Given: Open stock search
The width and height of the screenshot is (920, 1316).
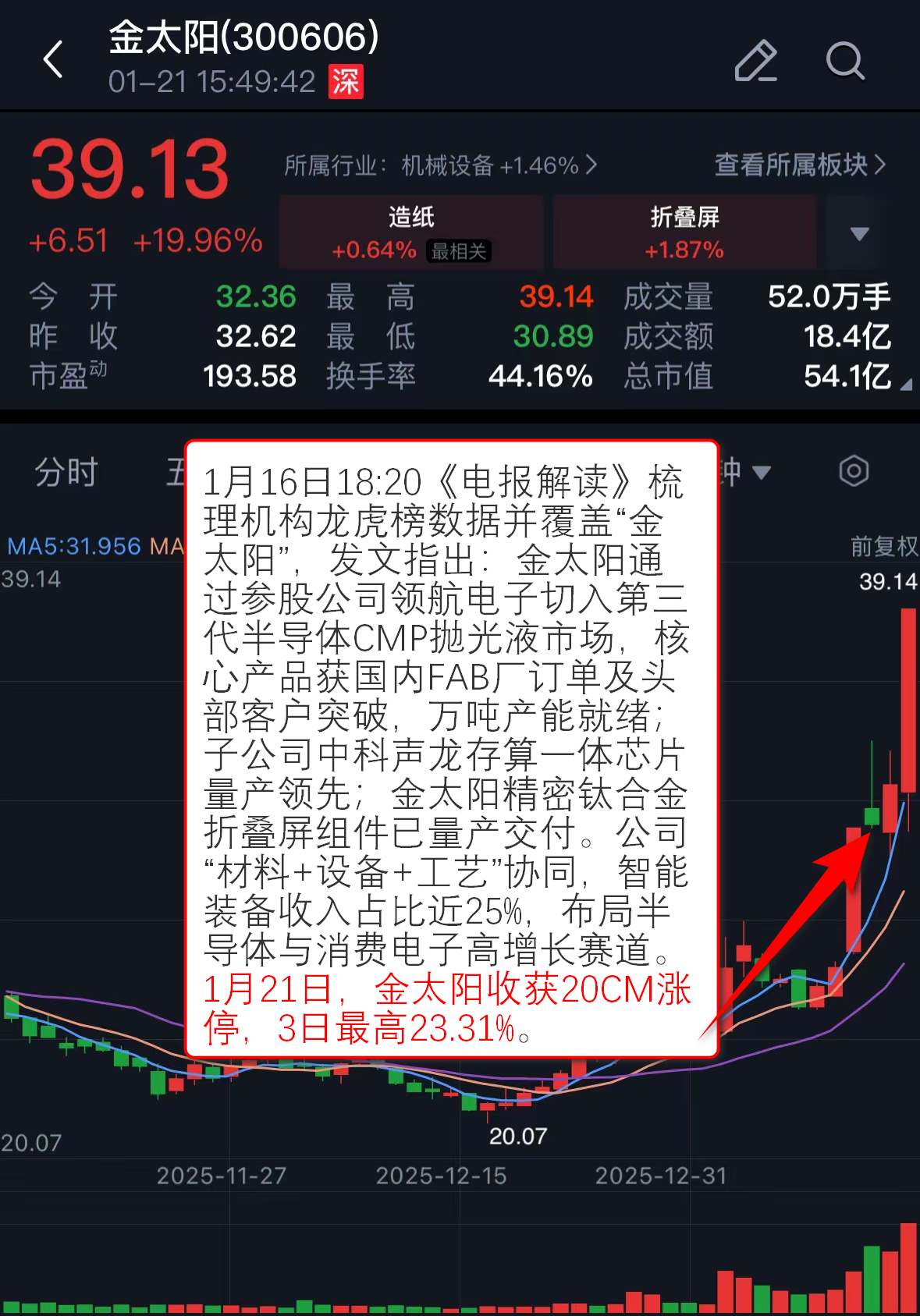Looking at the screenshot, I should coord(845,60).
